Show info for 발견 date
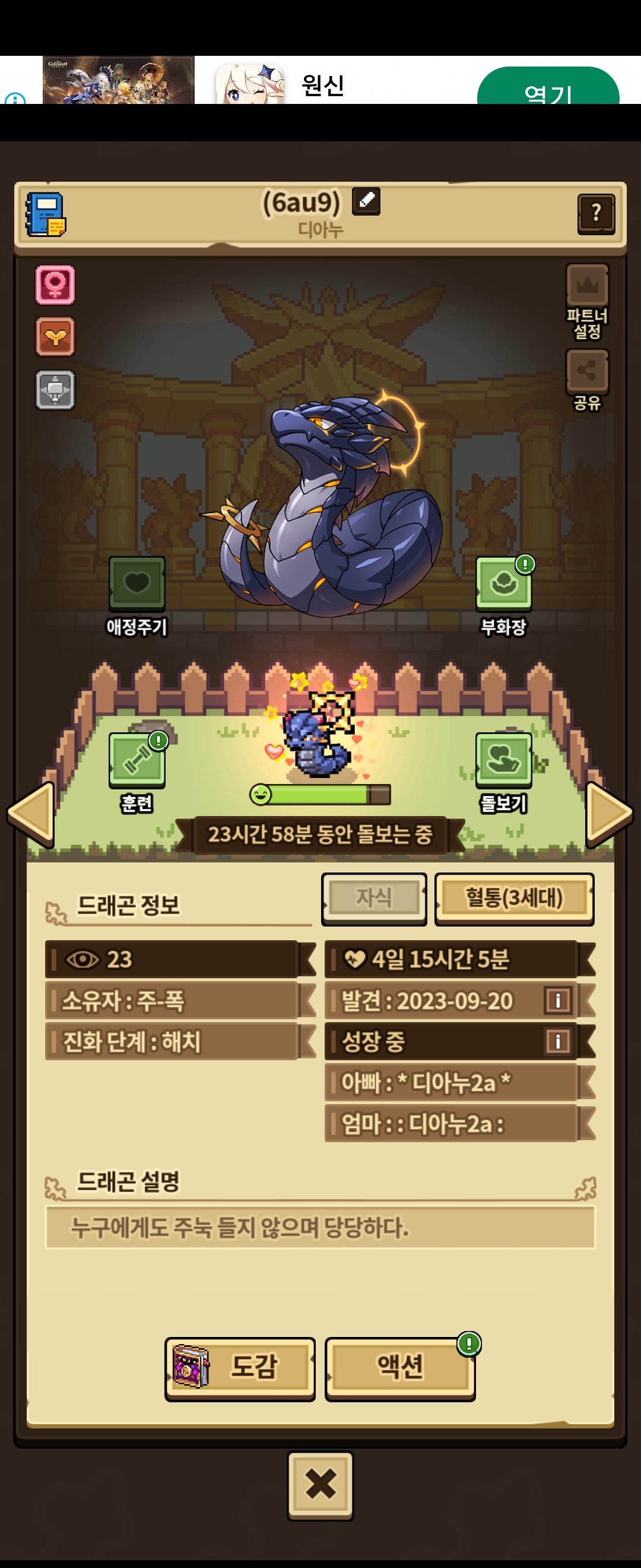Image resolution: width=641 pixels, height=1568 pixels. [x=558, y=1000]
